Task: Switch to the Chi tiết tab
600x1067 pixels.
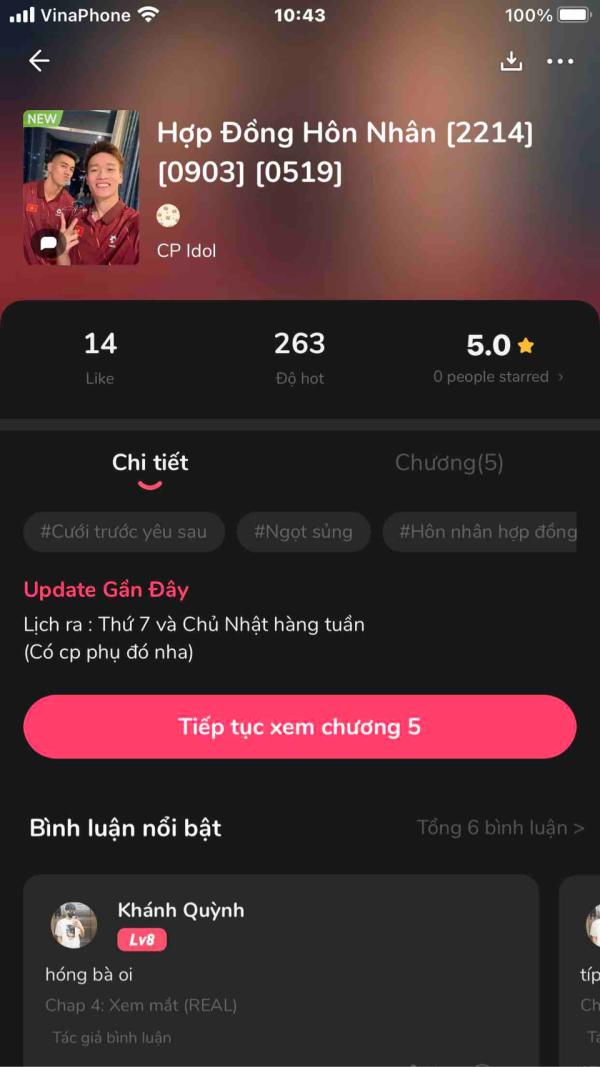Action: tap(150, 463)
